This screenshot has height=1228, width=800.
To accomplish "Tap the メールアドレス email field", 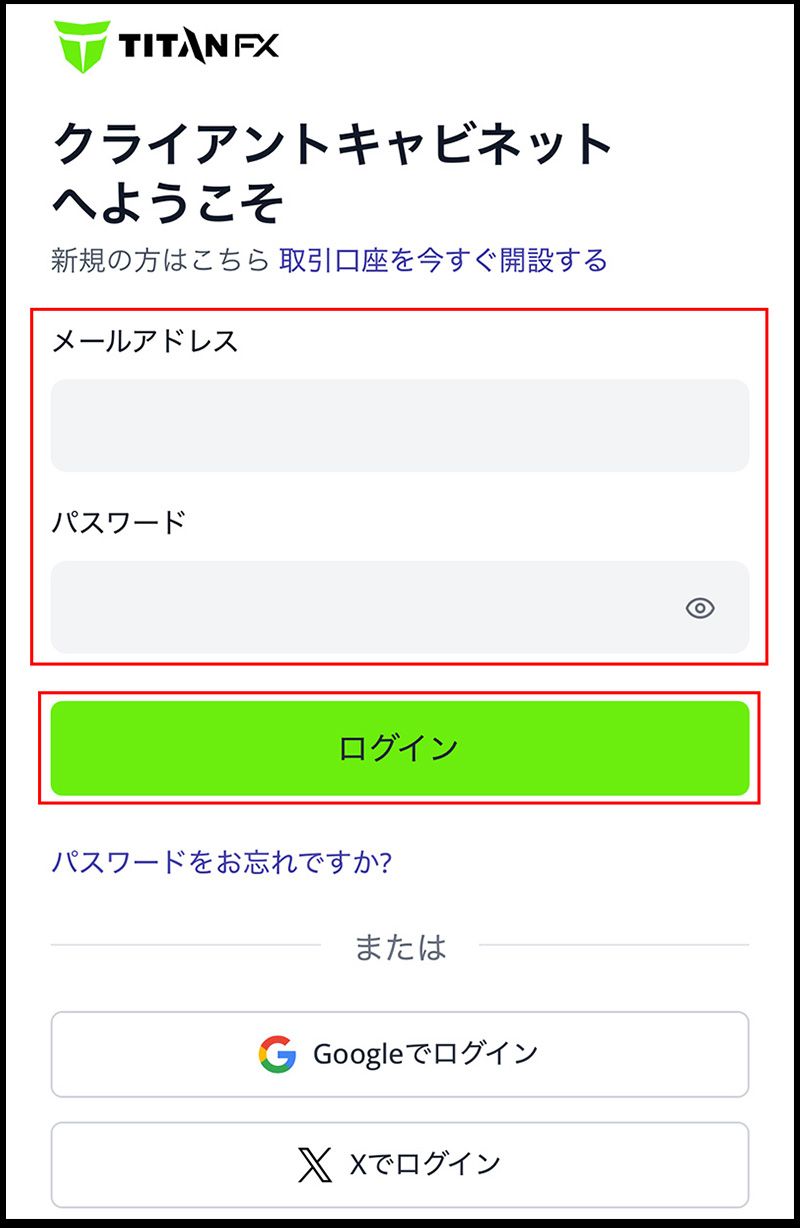I will coord(399,425).
